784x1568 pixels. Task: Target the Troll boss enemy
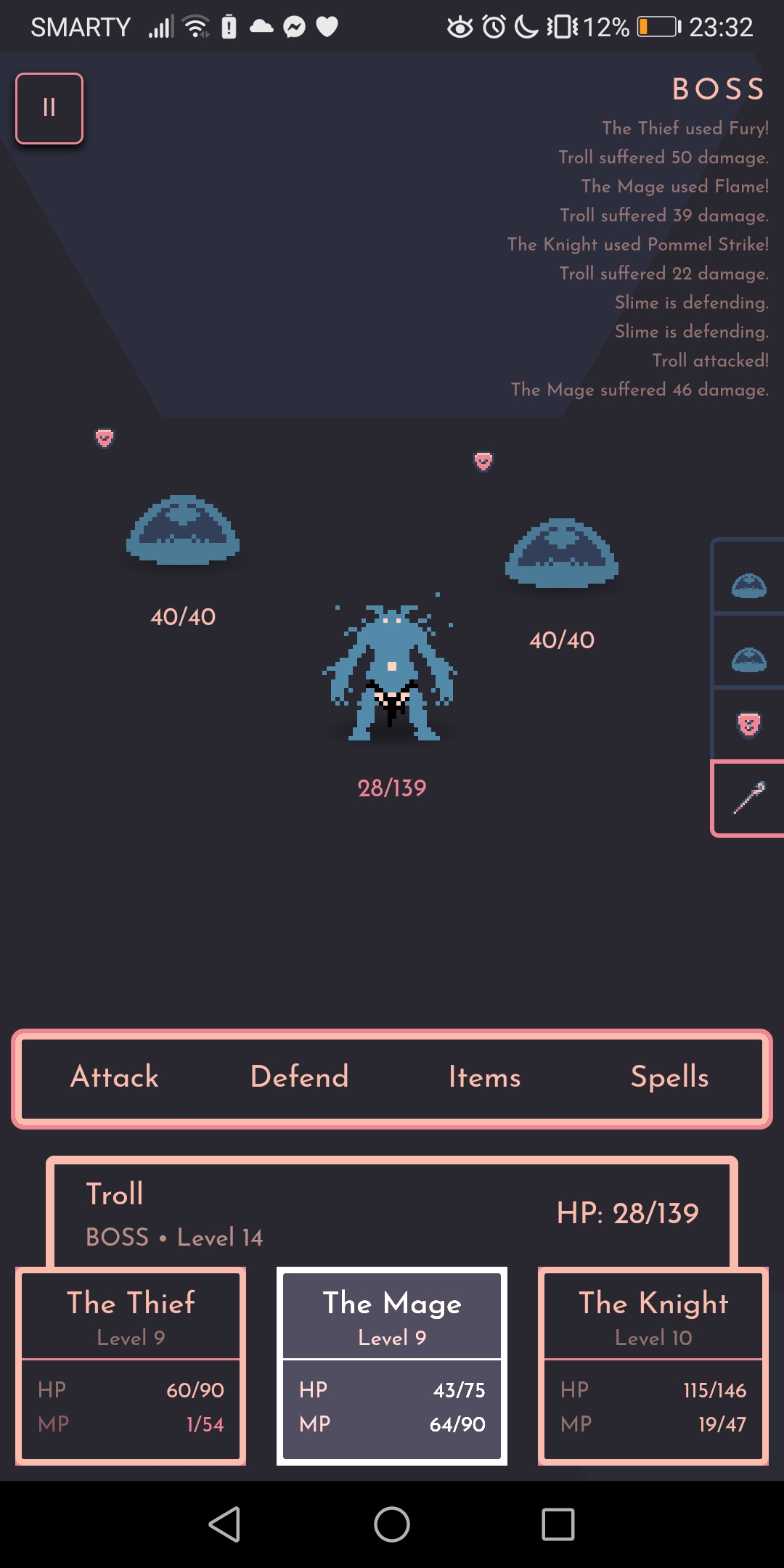point(391,671)
